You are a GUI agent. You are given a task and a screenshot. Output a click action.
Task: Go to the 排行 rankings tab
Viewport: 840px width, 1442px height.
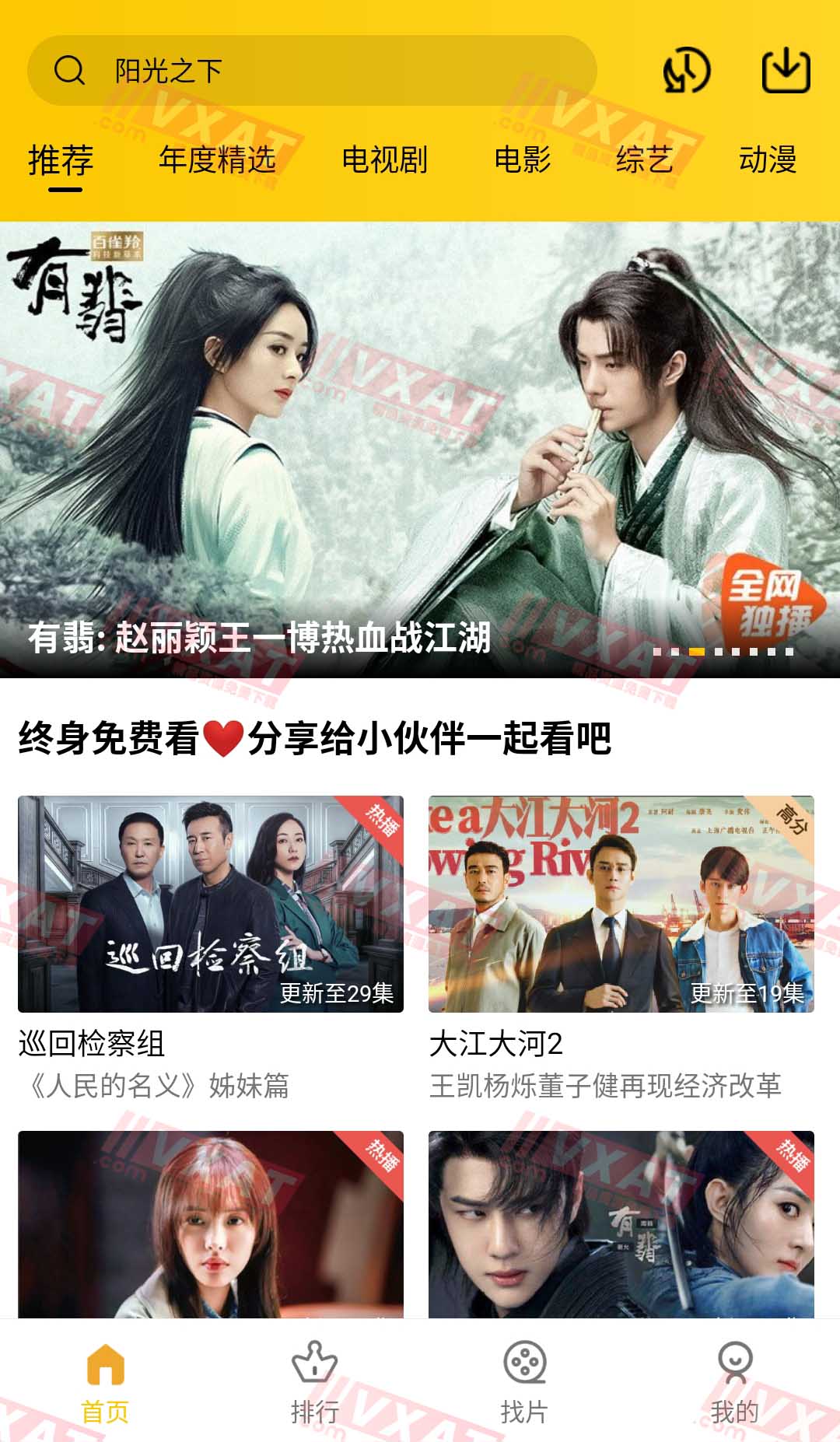[x=315, y=1382]
